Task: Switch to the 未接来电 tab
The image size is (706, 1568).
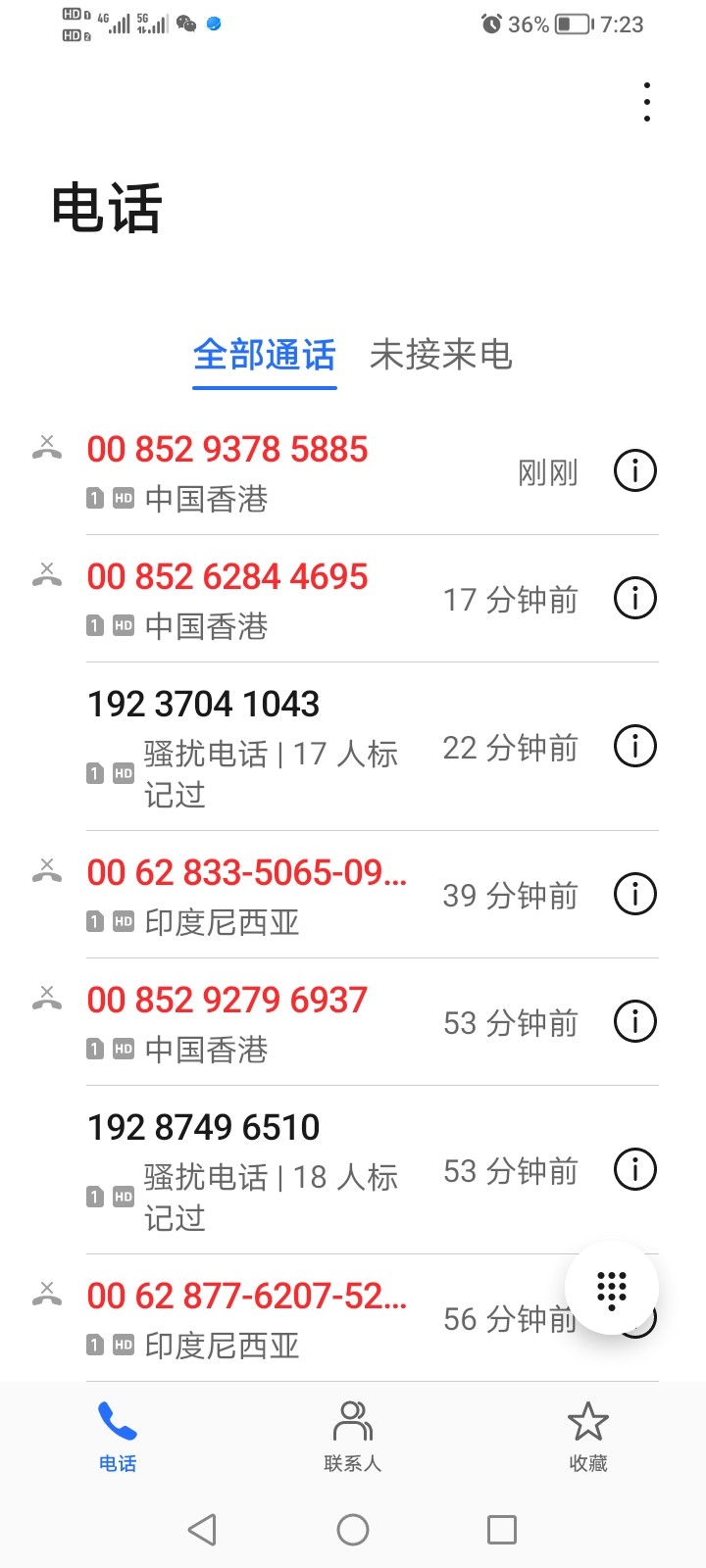Action: (441, 357)
